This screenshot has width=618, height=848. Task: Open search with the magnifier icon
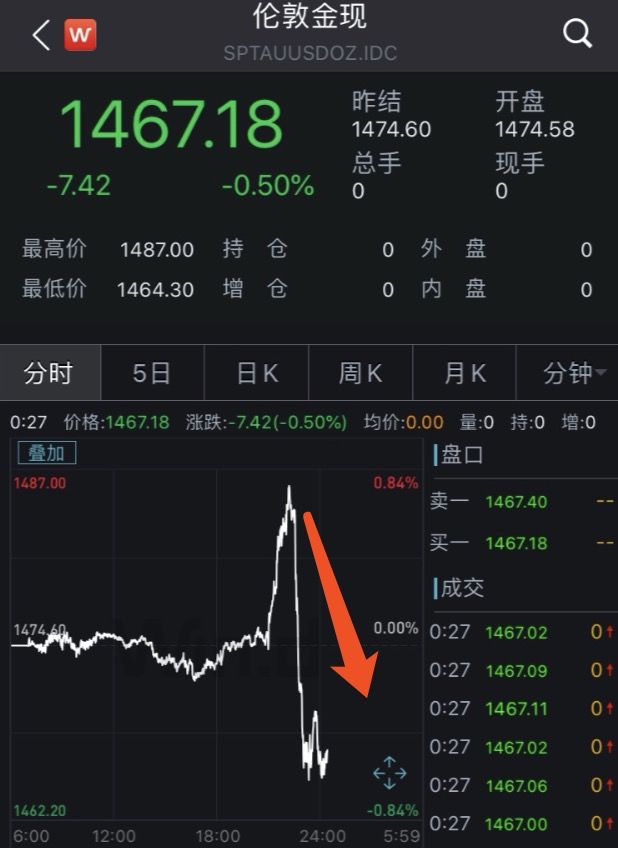tap(578, 35)
